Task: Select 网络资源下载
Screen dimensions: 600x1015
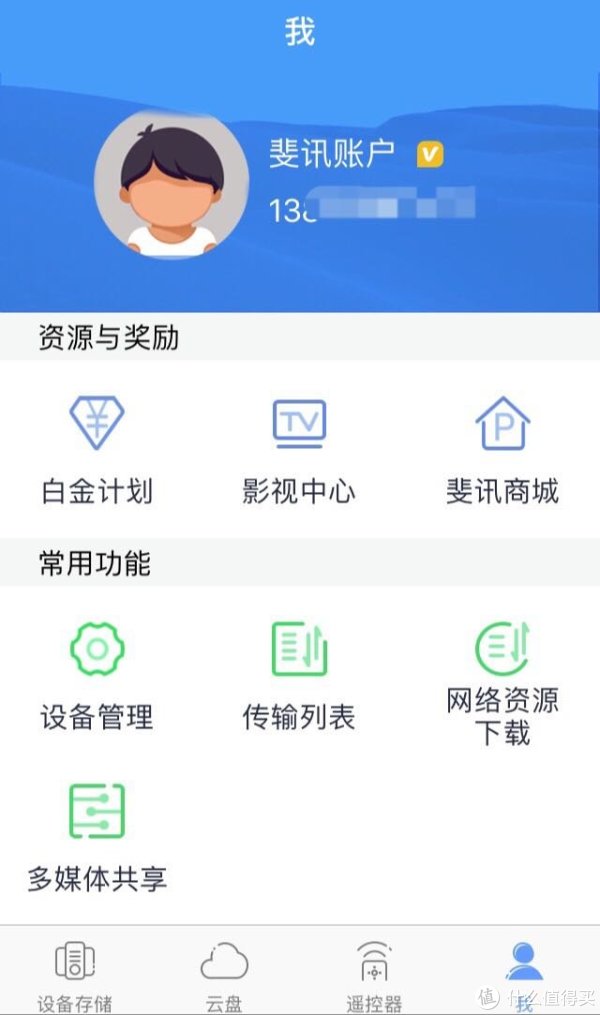Action: 502,680
